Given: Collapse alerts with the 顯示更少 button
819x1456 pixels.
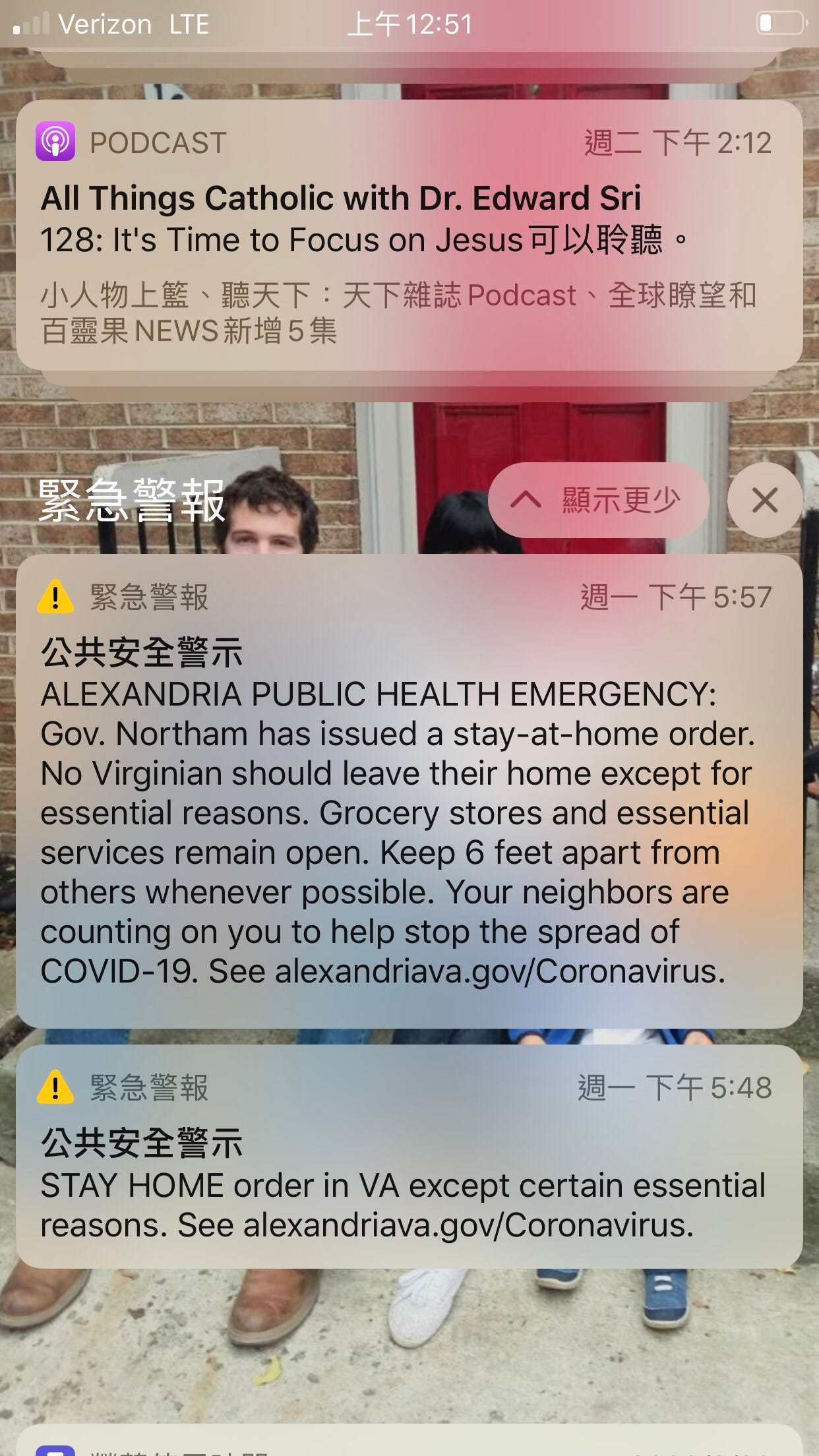Looking at the screenshot, I should tap(599, 501).
